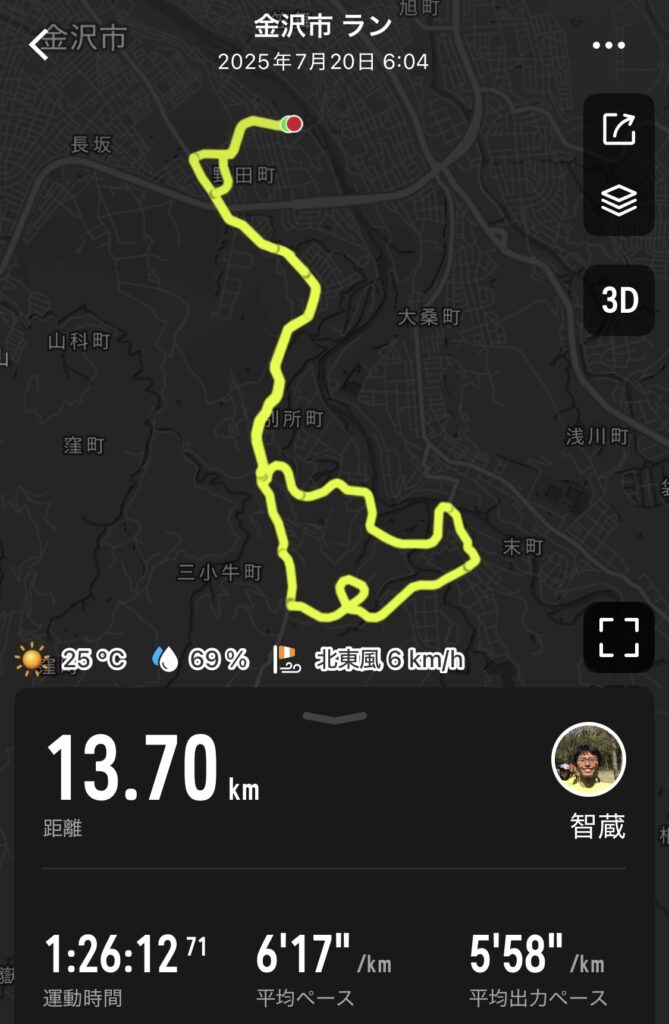Open the map layers selector
669x1024 pixels.
pyautogui.click(x=619, y=201)
